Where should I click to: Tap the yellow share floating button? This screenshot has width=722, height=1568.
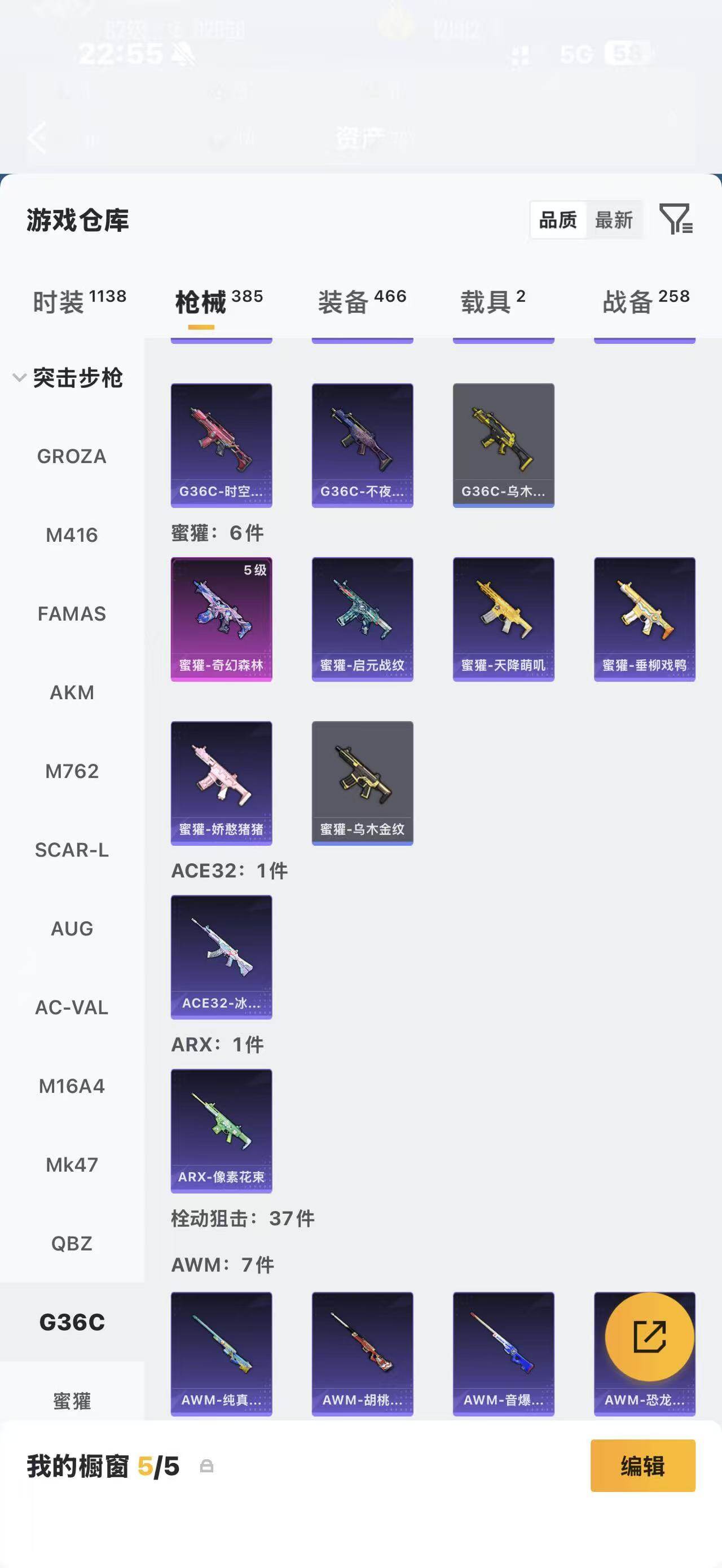650,1337
